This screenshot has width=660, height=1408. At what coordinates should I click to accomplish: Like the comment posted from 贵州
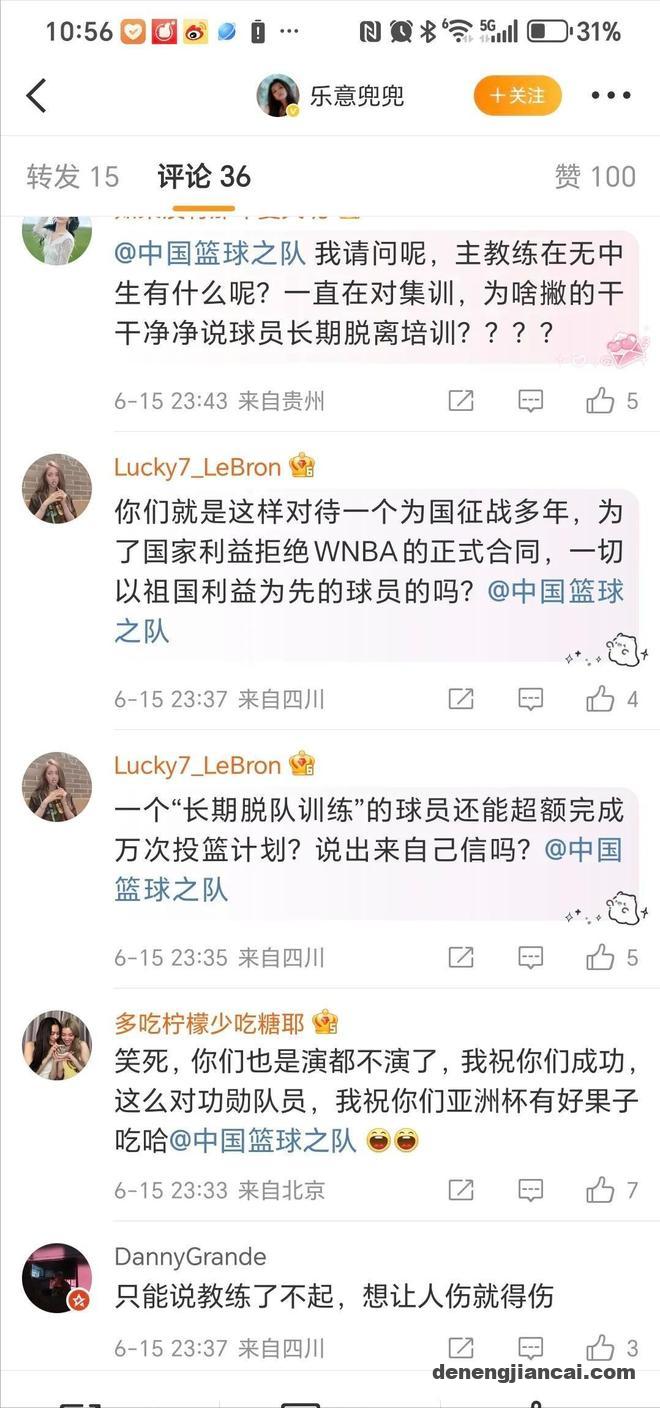601,401
